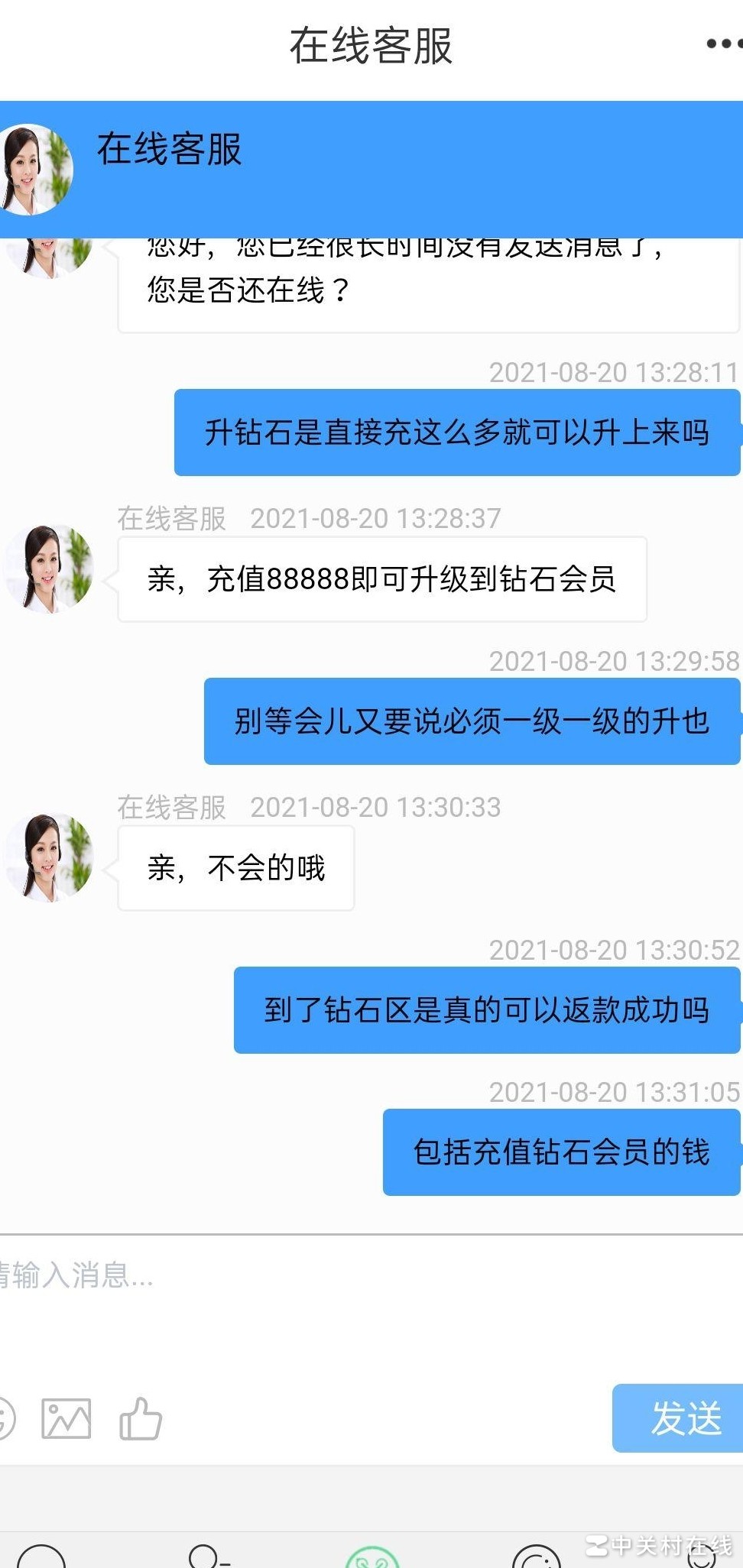Open the emoji picker icon

[5, 1418]
